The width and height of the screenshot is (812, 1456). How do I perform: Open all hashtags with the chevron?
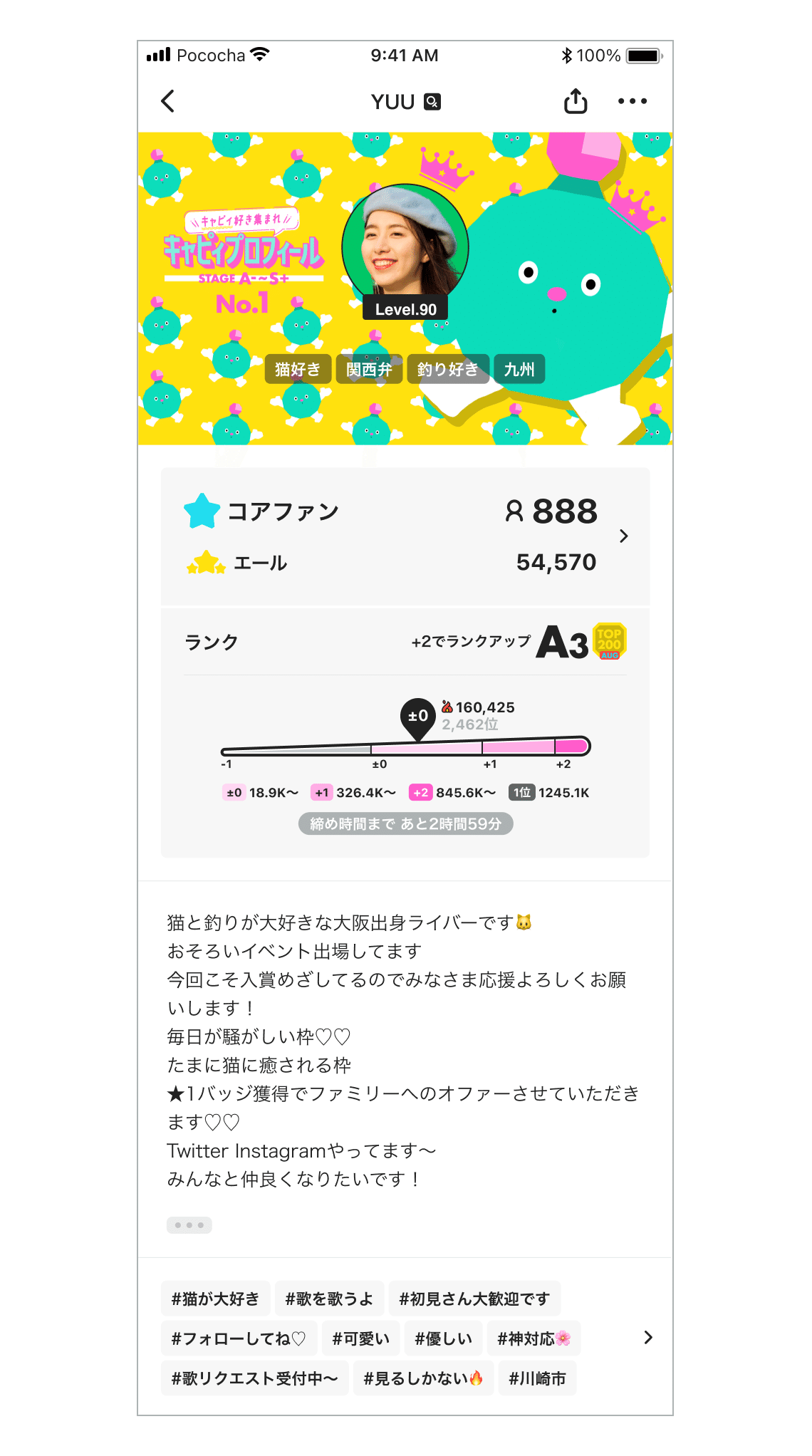coord(648,1338)
